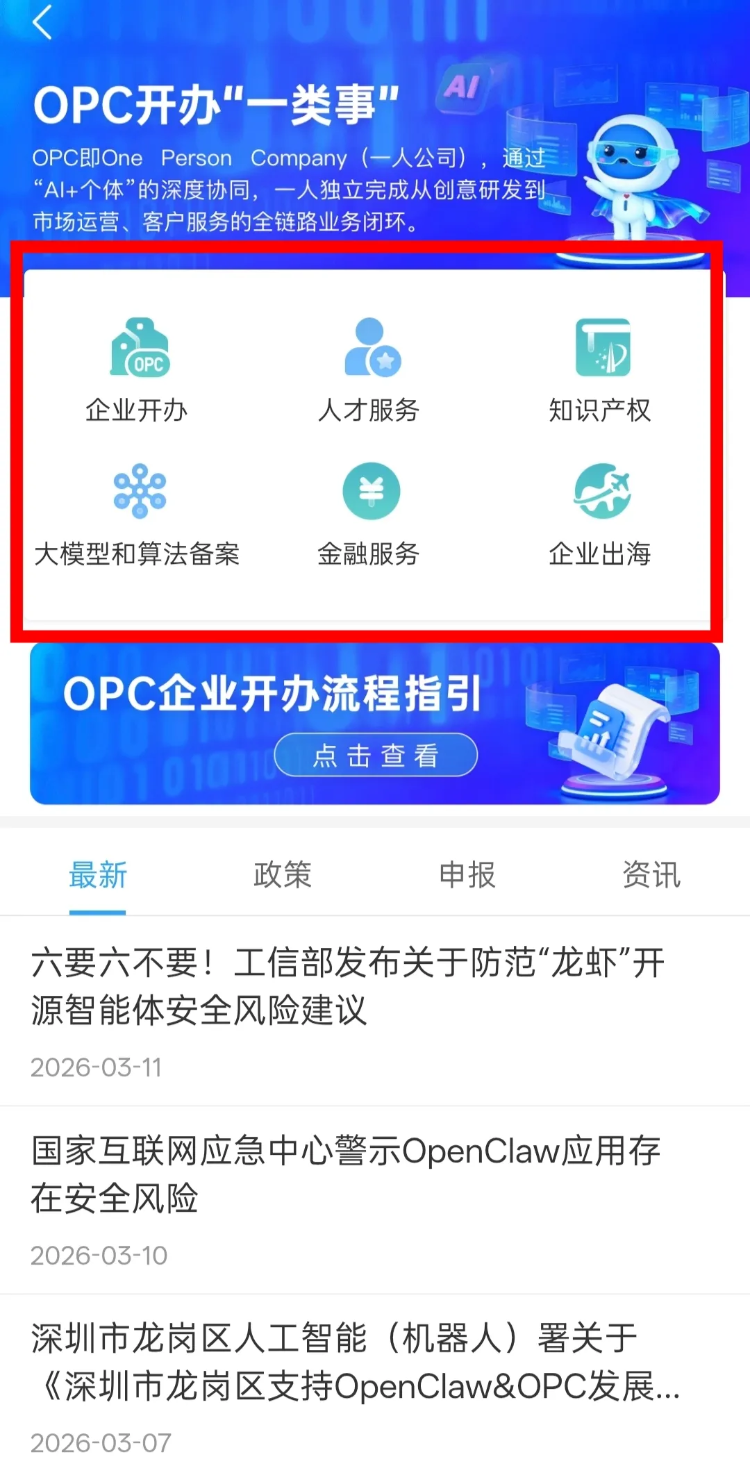Switch to the 申报 tab

[x=467, y=875]
